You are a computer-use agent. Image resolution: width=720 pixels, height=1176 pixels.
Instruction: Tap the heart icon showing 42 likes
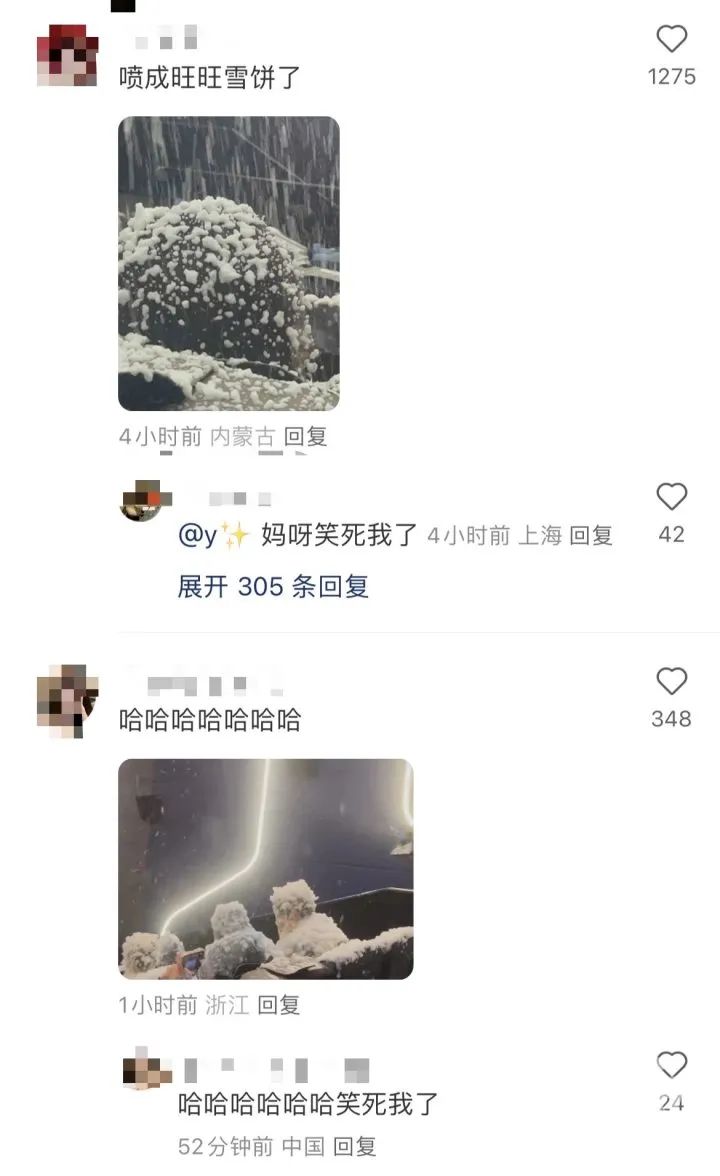(671, 496)
